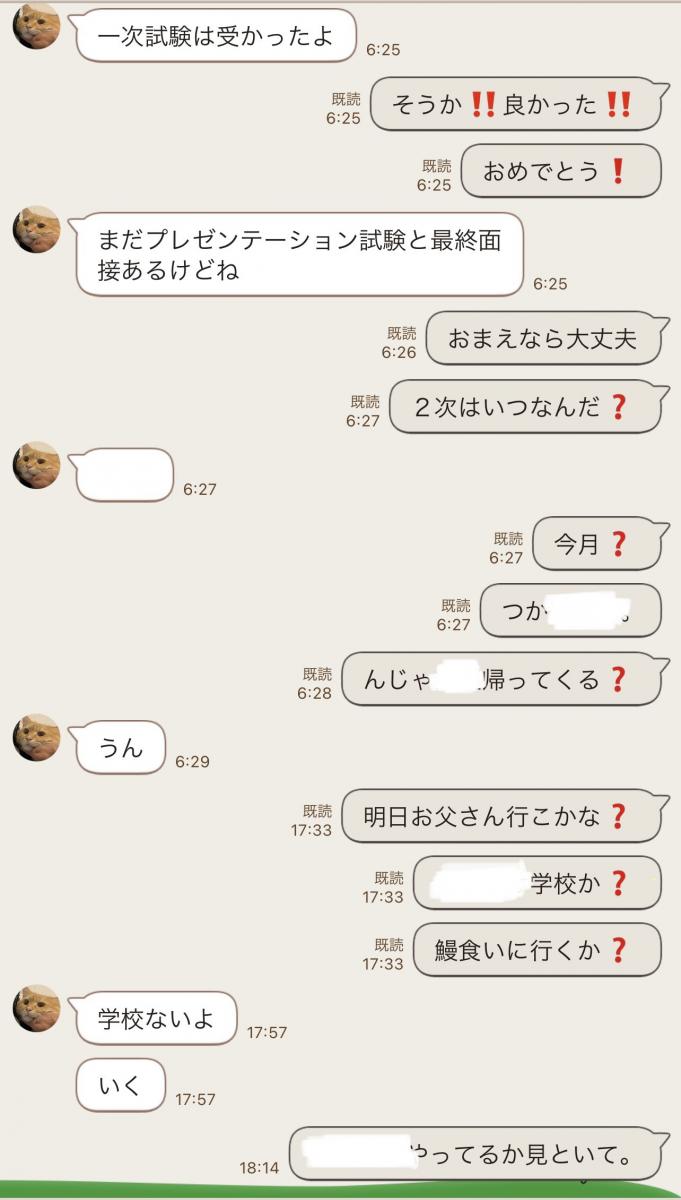
Task: Tap the avatar beside 学校ないよ message
Action: click(x=37, y=1008)
